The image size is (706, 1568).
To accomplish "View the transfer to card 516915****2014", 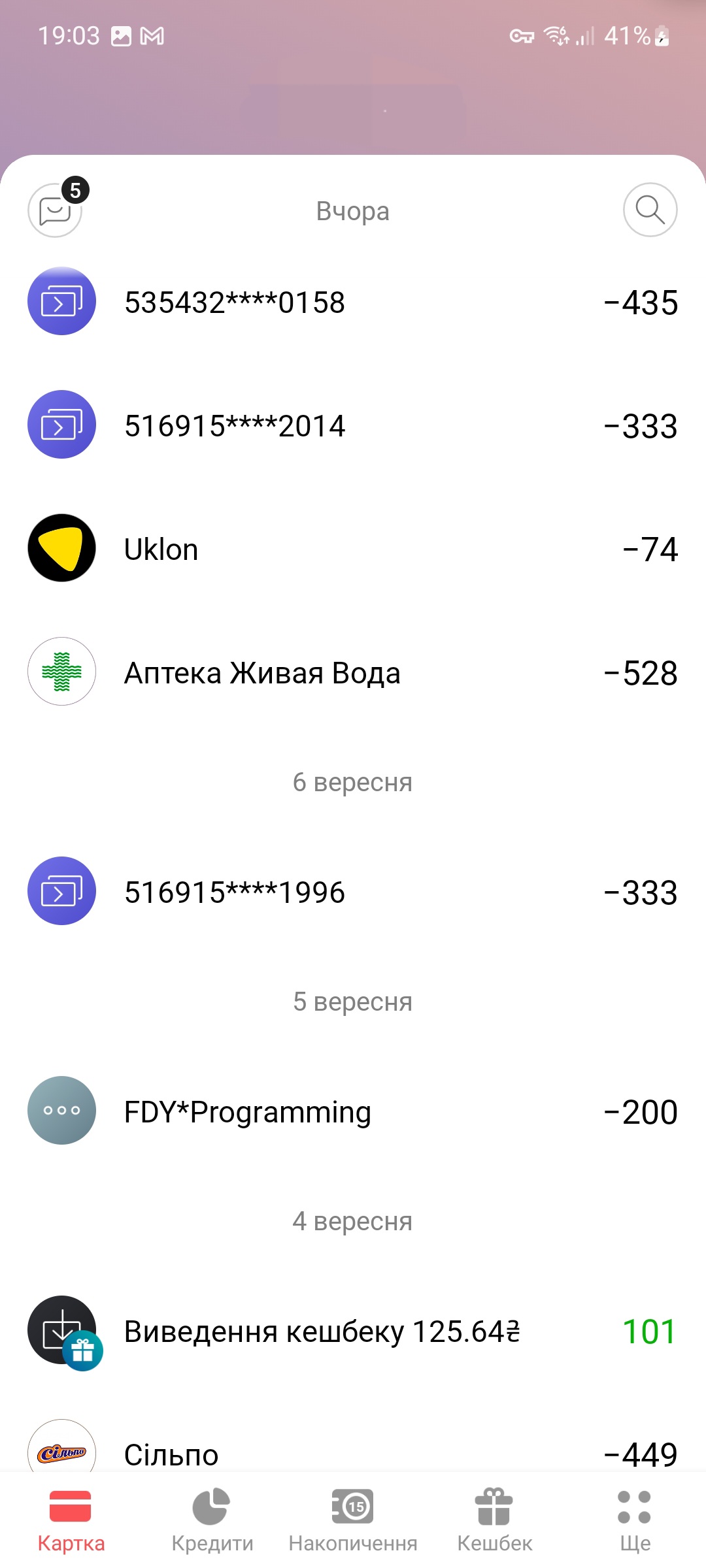I will (353, 425).
